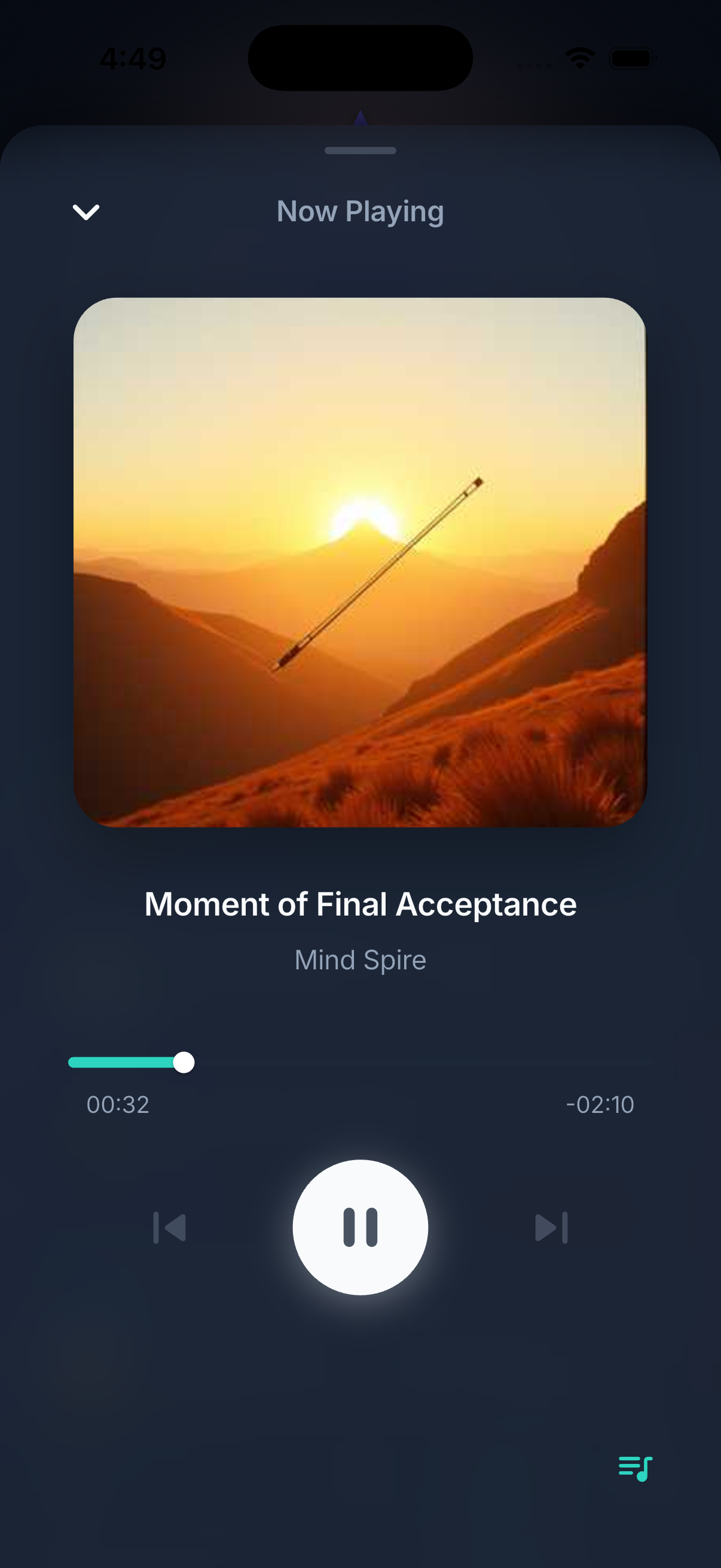Collapse the Now Playing screen
Screen dimensions: 721x1568
(x=85, y=212)
